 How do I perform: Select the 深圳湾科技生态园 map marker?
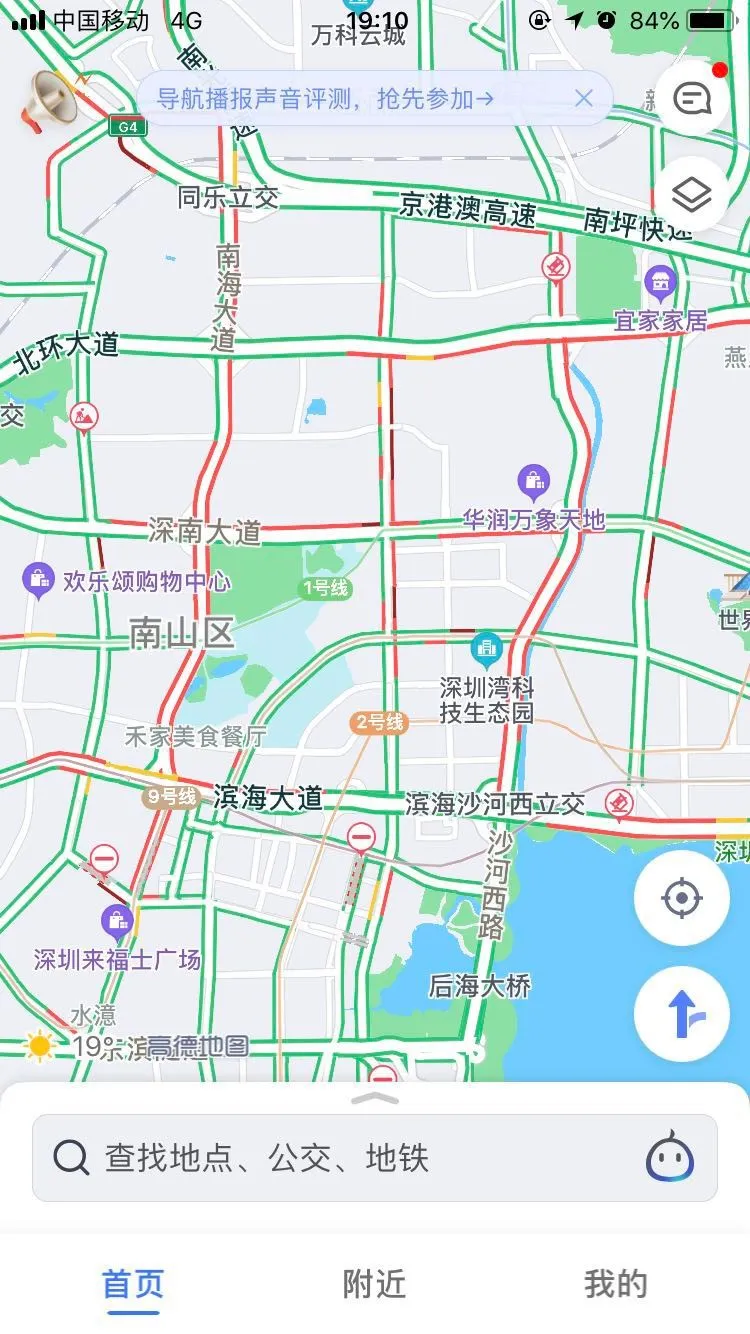(487, 652)
